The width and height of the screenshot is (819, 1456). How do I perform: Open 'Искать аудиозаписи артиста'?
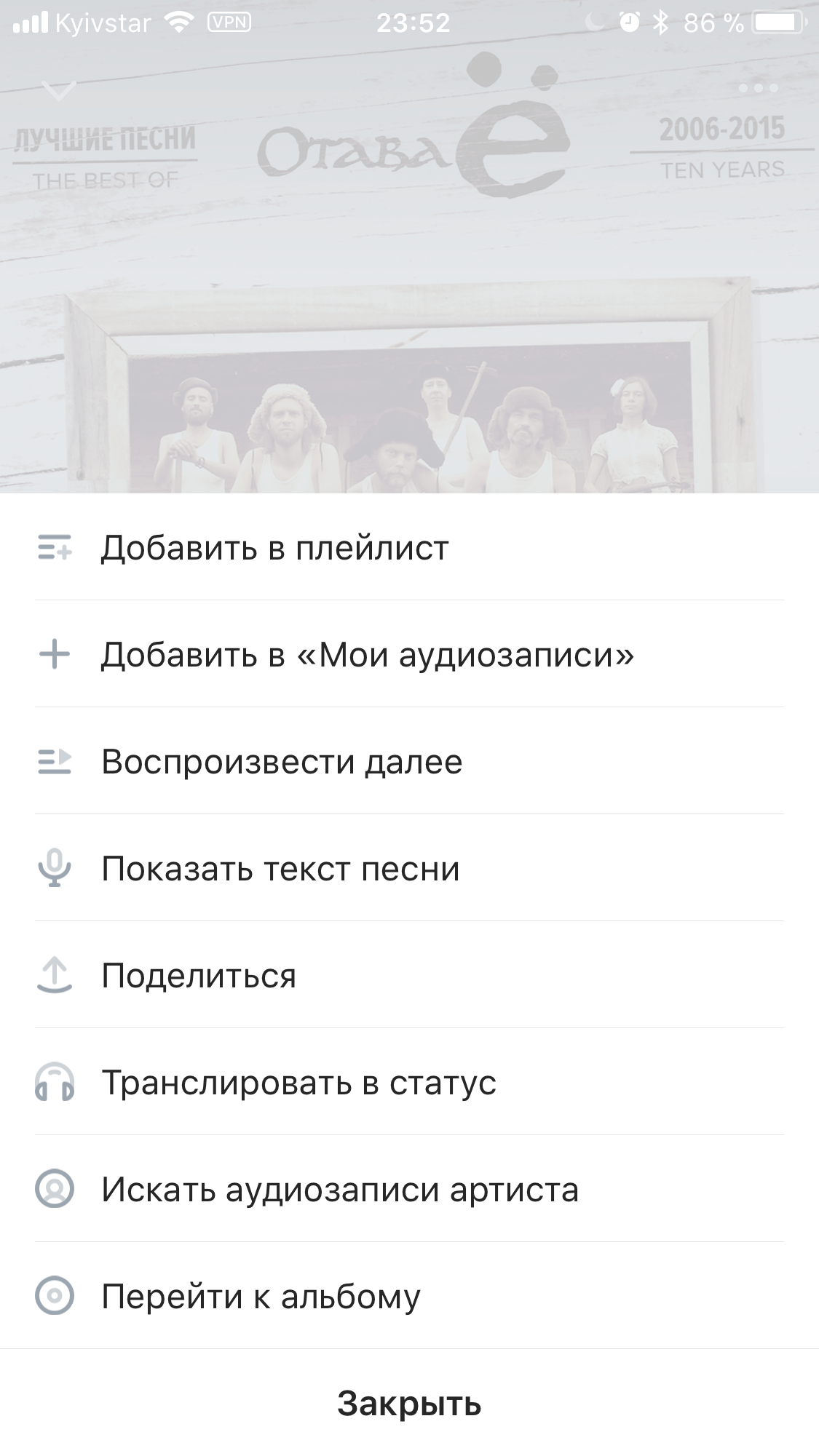pos(339,1190)
